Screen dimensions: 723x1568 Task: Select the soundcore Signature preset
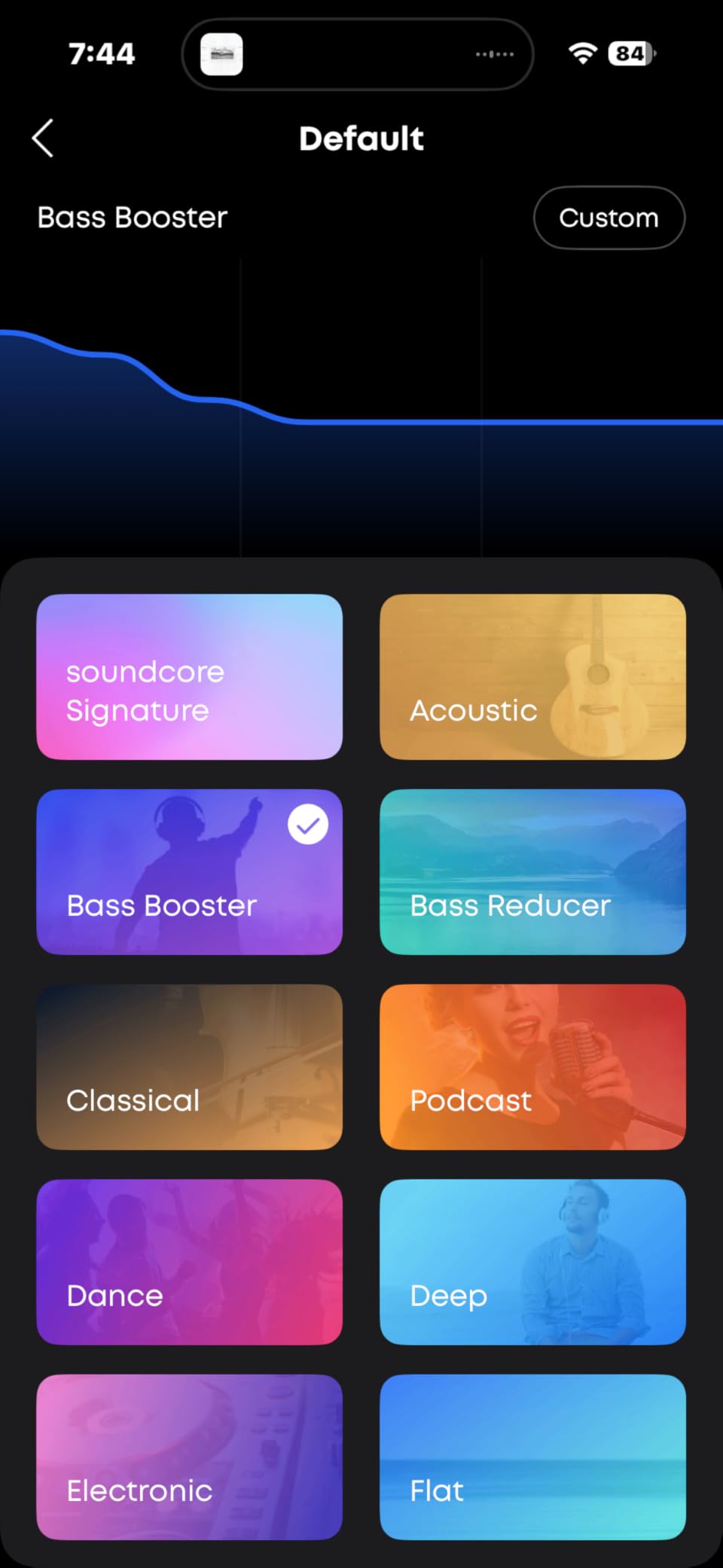pyautogui.click(x=189, y=676)
